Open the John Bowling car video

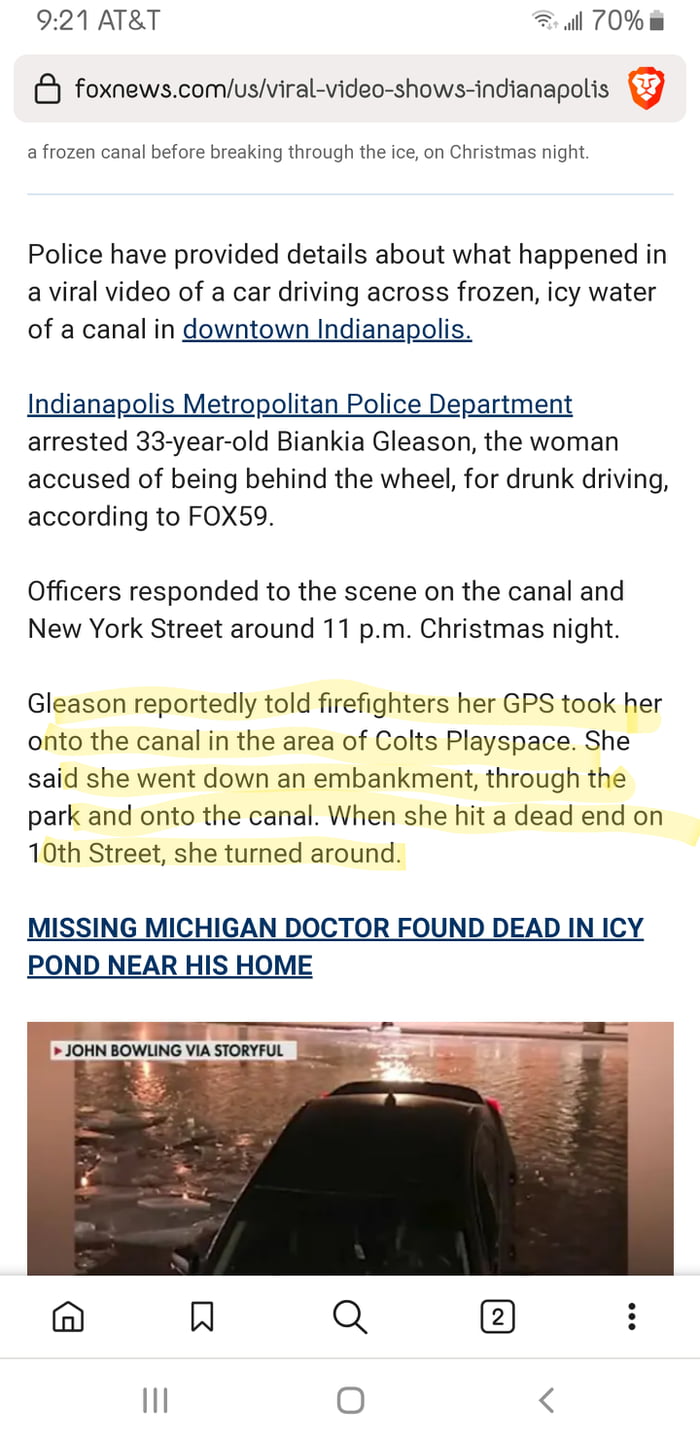[x=350, y=1150]
